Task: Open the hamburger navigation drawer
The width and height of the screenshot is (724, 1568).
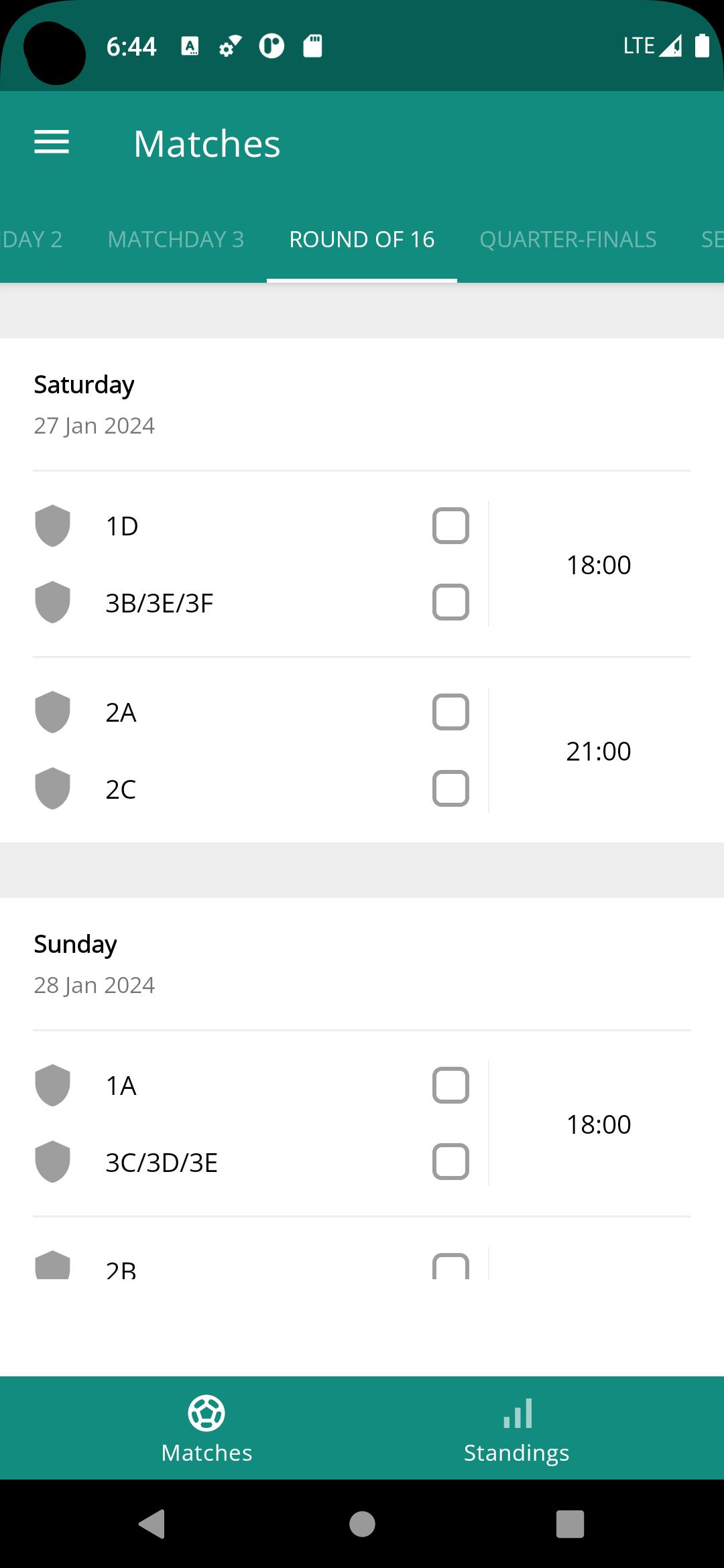Action: [52, 143]
